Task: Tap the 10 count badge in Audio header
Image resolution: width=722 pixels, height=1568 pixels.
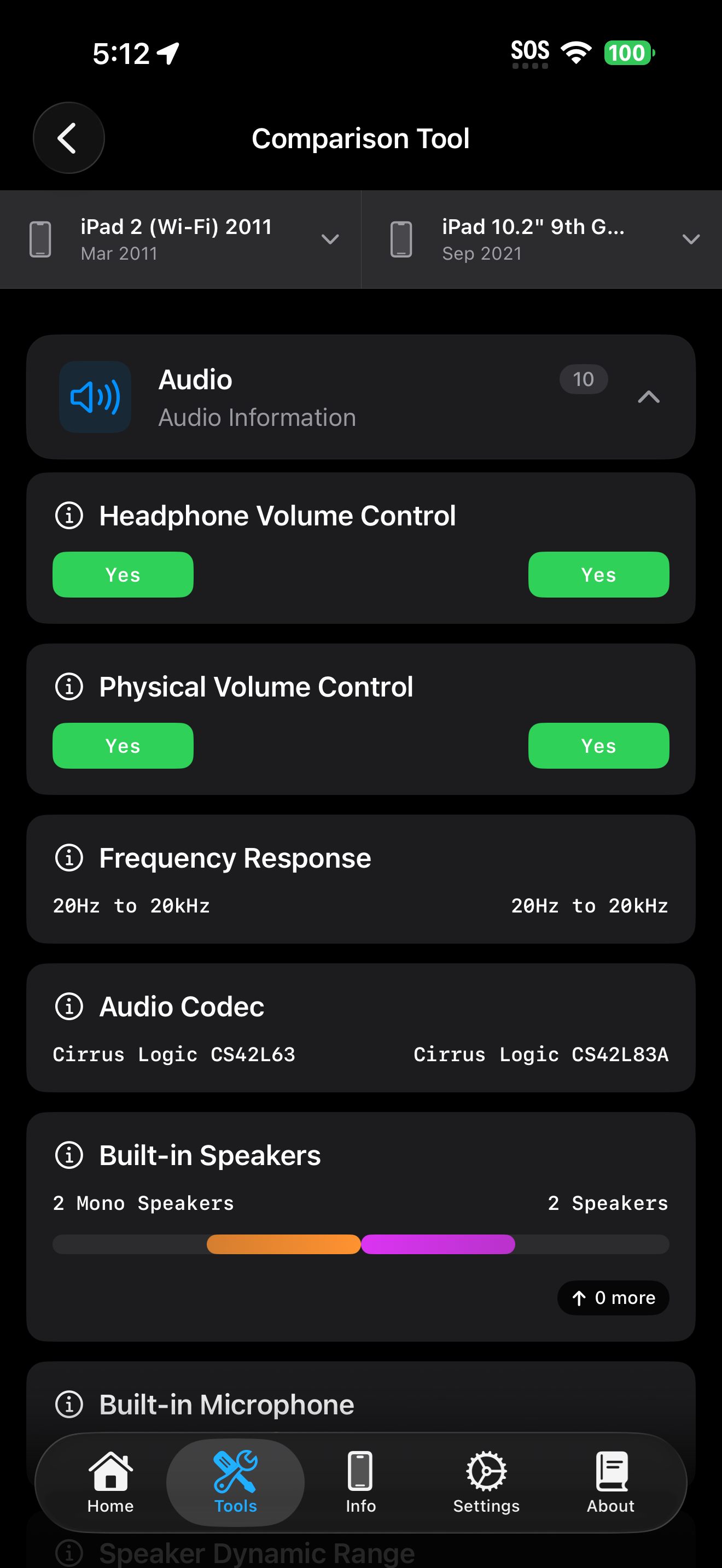Action: point(583,379)
